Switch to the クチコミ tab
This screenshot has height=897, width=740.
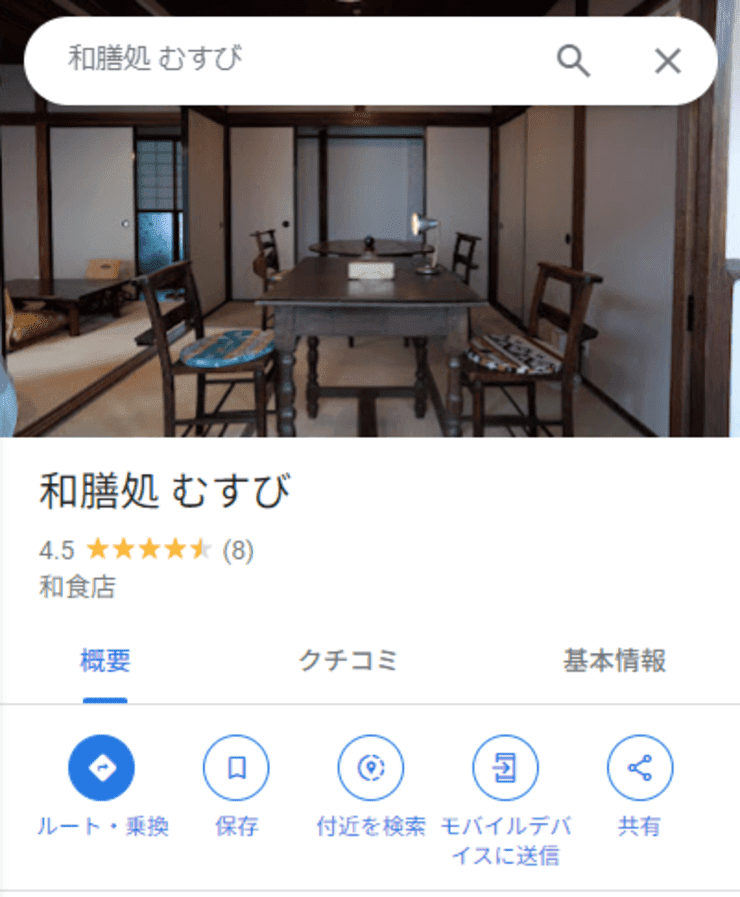coord(348,661)
